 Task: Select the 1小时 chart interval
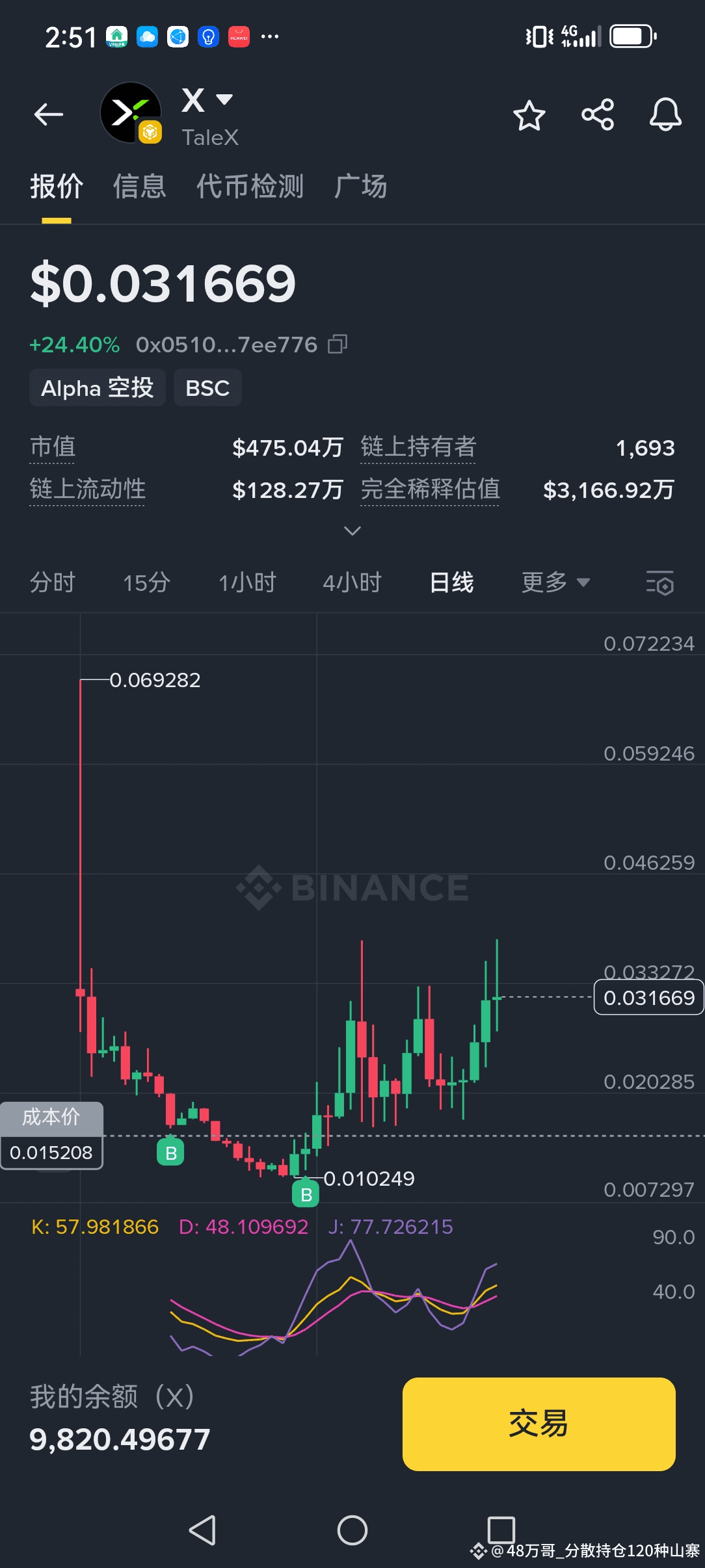tap(247, 582)
